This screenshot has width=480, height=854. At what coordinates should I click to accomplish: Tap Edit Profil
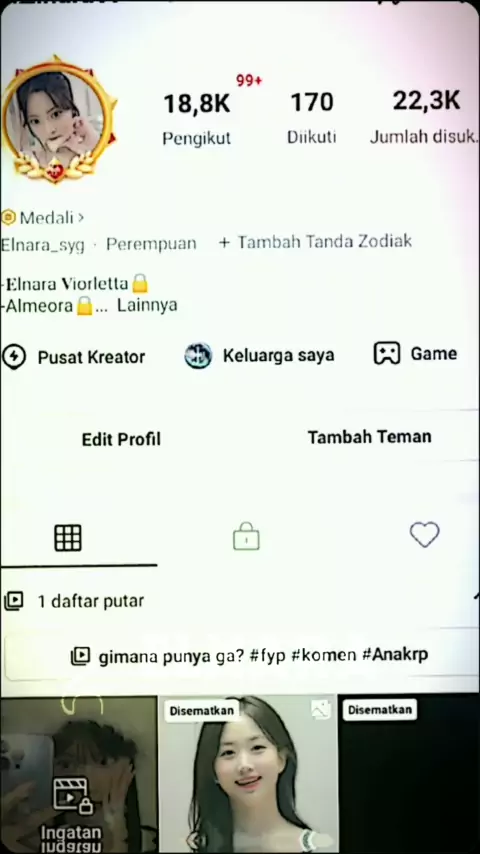(x=121, y=439)
